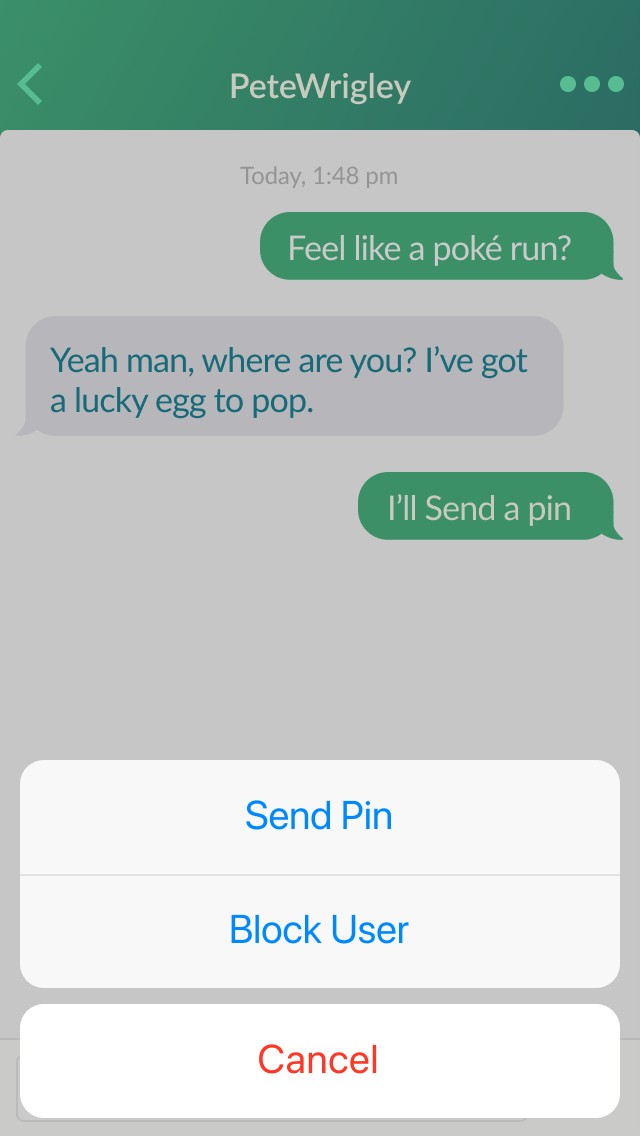Choose Send Pin from the action sheet
This screenshot has height=1136, width=640.
pyautogui.click(x=319, y=816)
